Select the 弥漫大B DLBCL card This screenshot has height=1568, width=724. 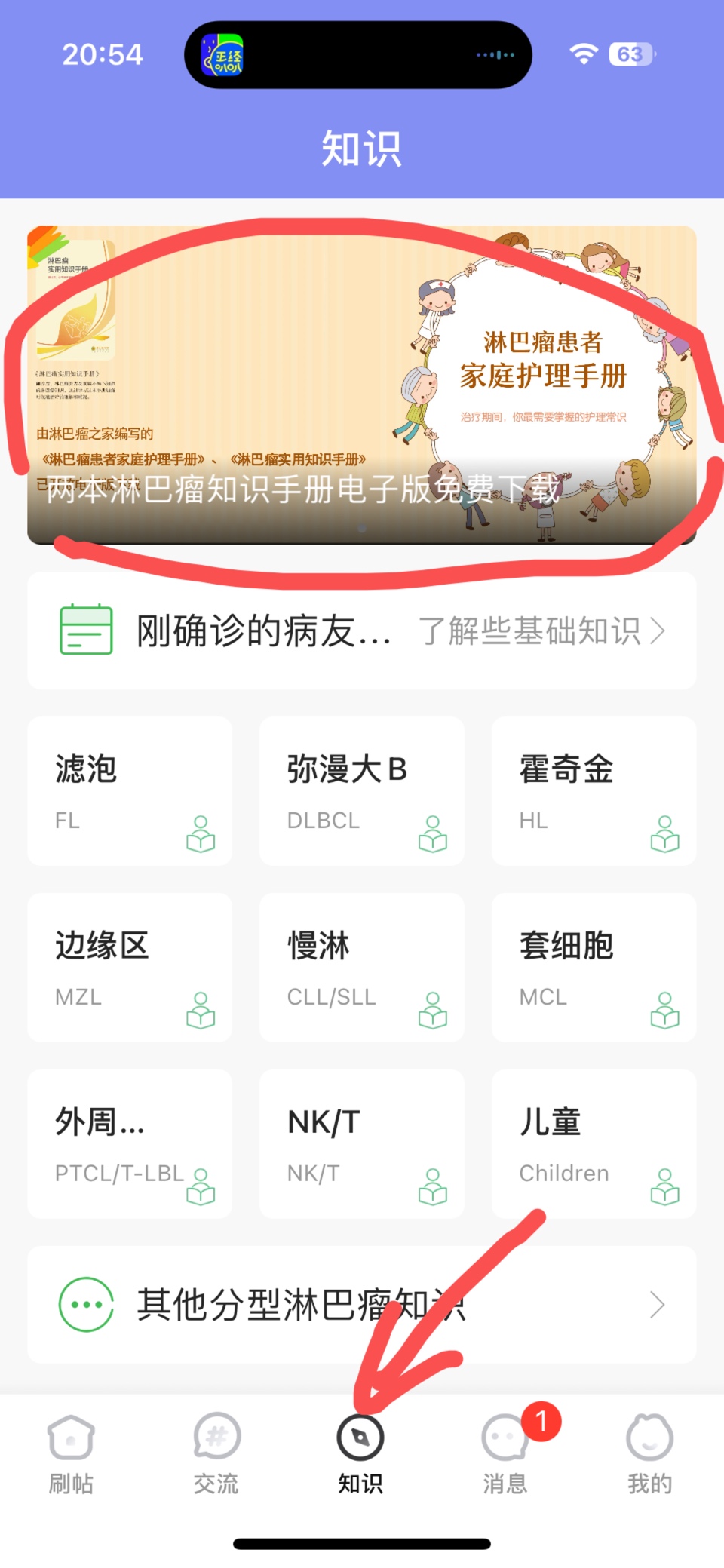click(362, 791)
